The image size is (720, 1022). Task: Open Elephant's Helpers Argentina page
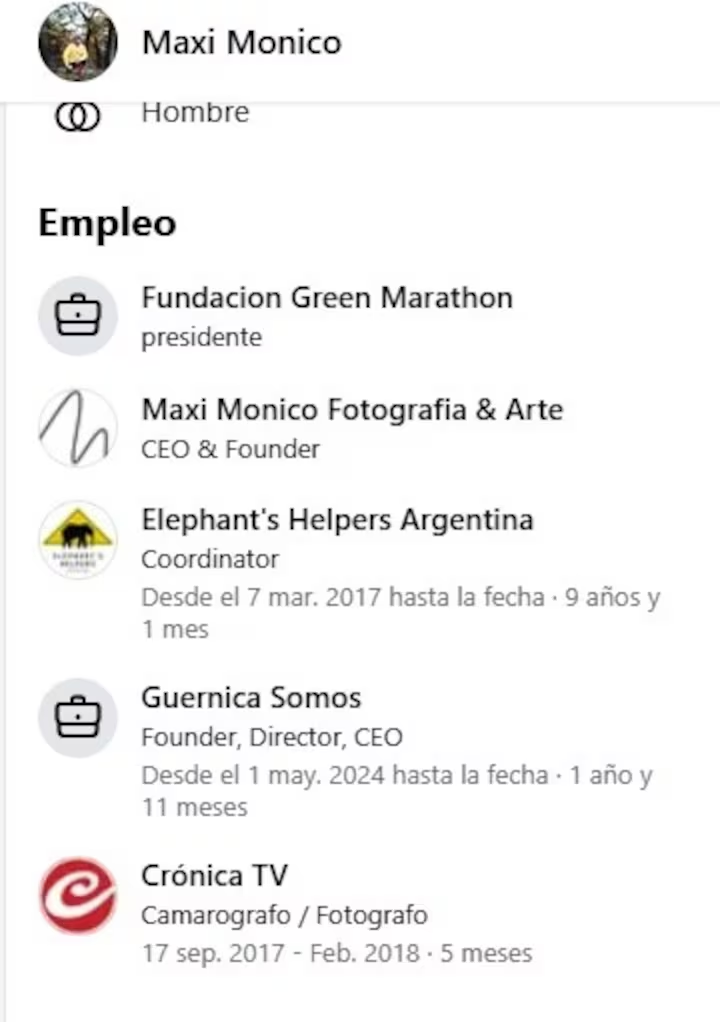337,520
